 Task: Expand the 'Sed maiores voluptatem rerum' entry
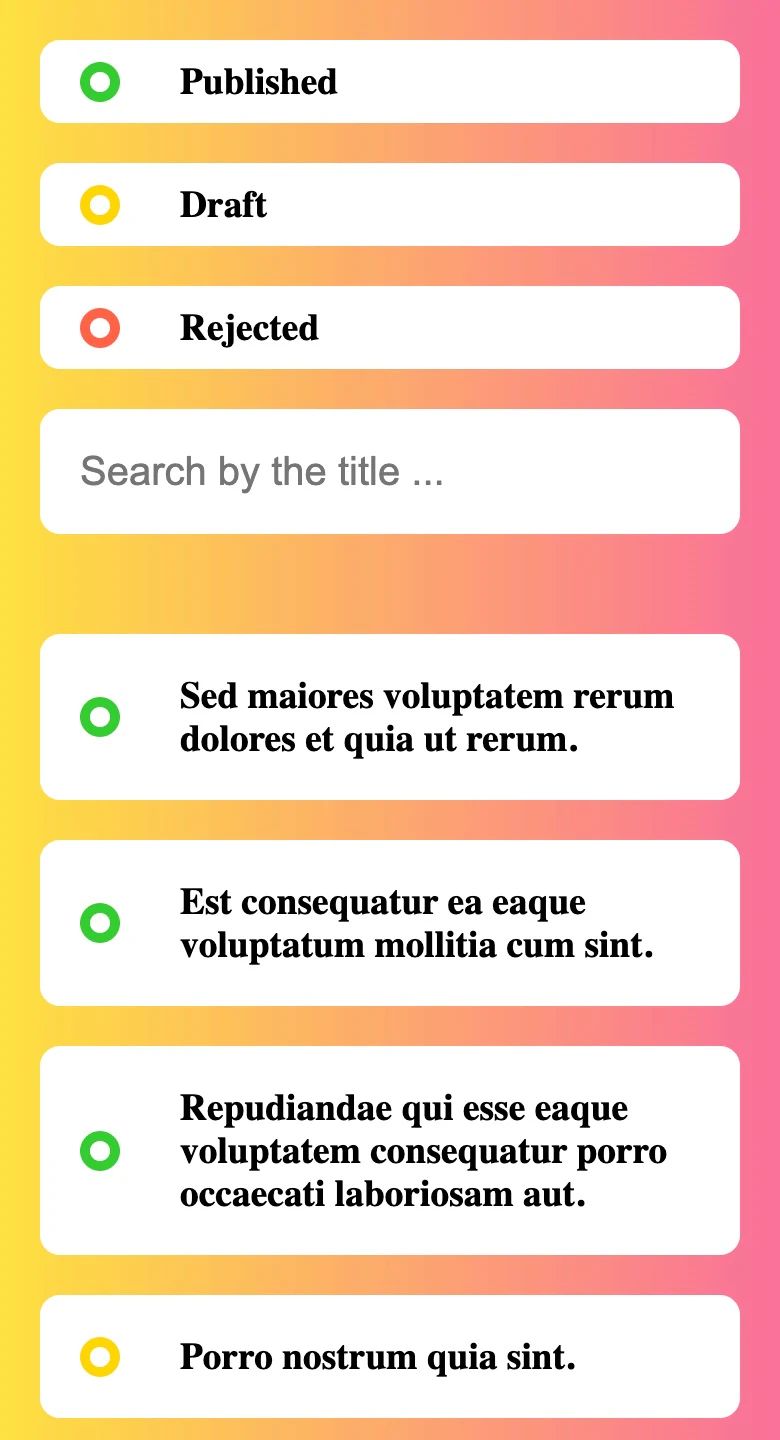coord(388,716)
